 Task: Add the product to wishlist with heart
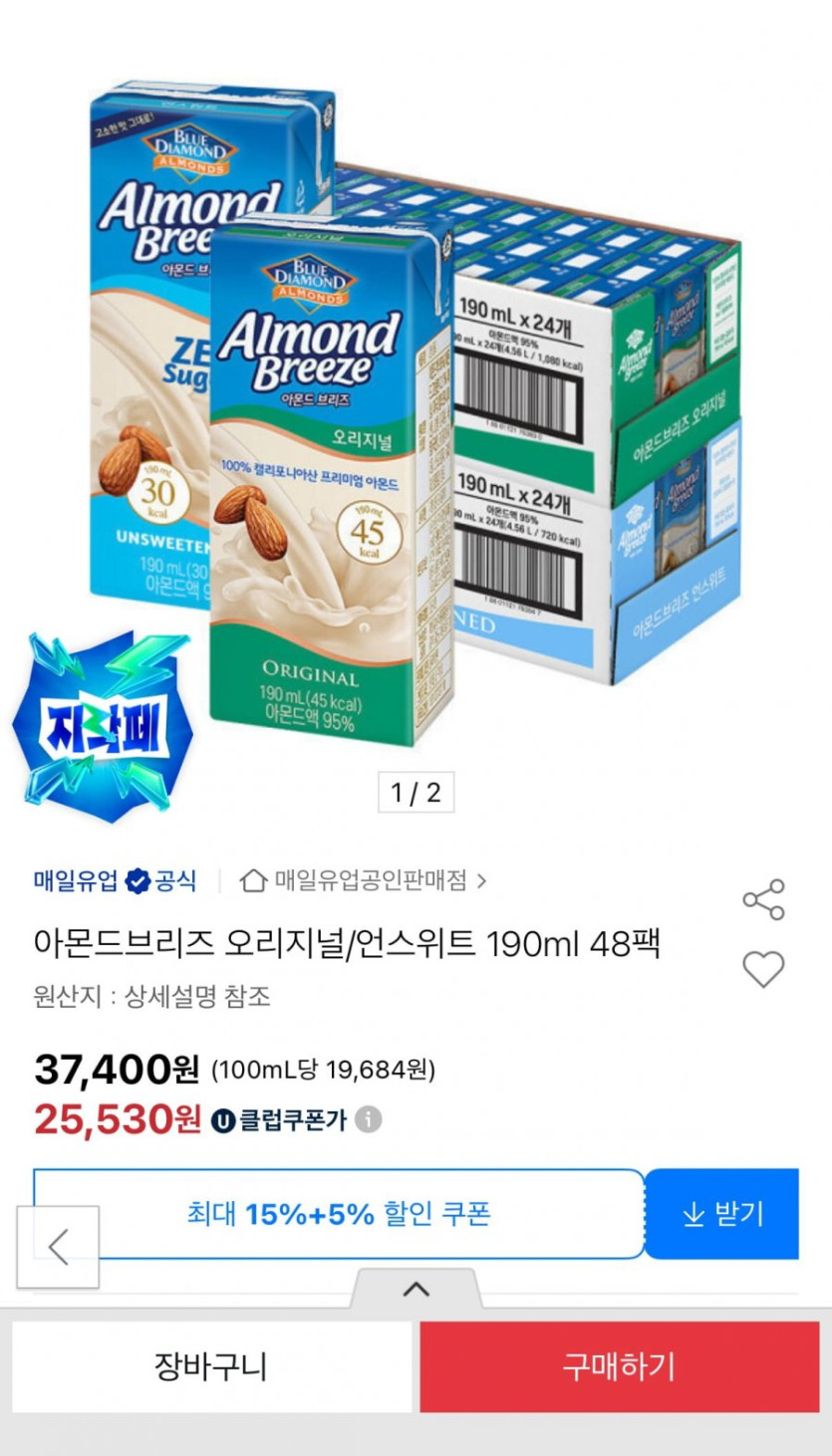coord(763,969)
